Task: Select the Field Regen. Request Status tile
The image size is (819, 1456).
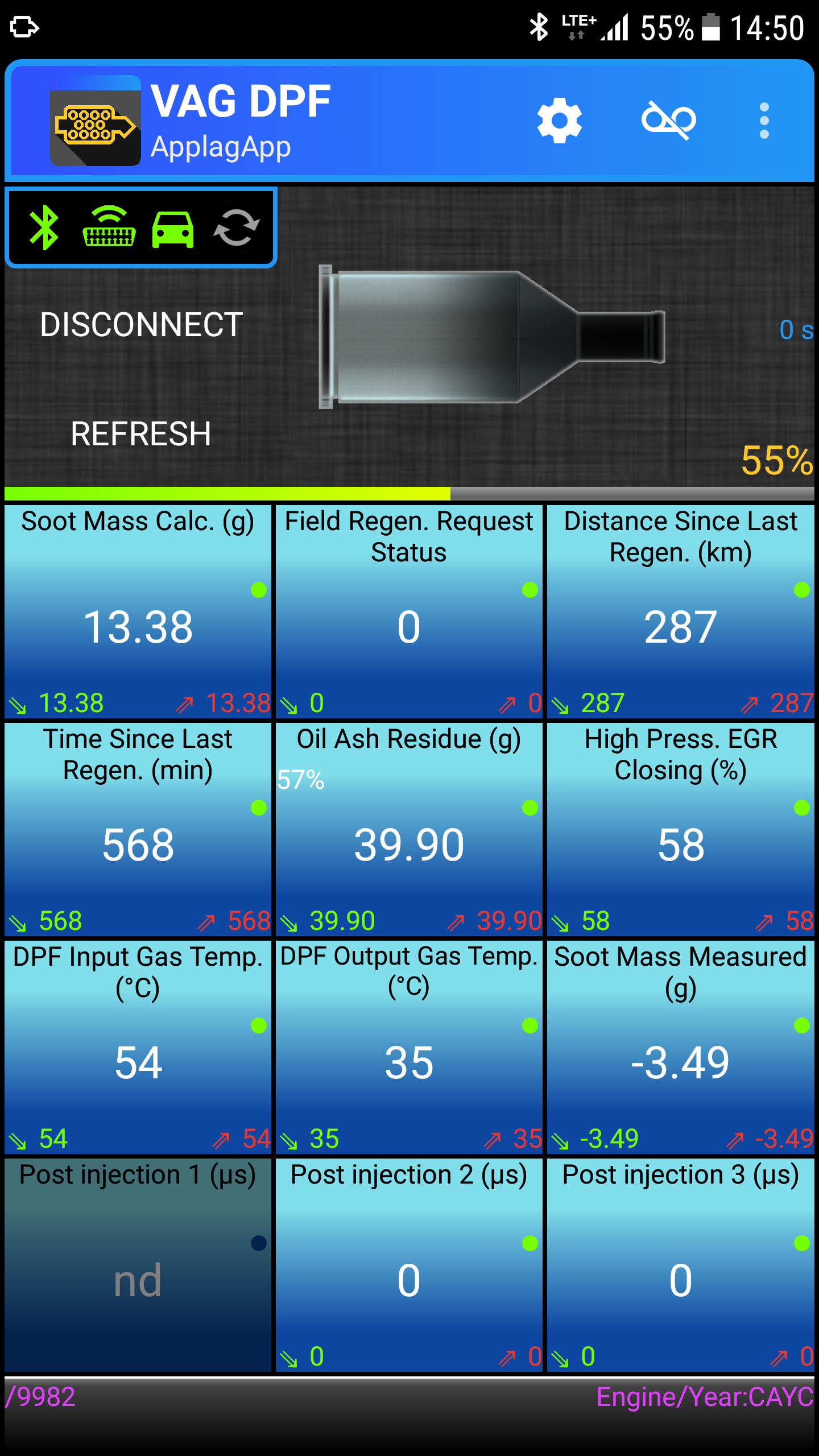Action: pos(409,611)
